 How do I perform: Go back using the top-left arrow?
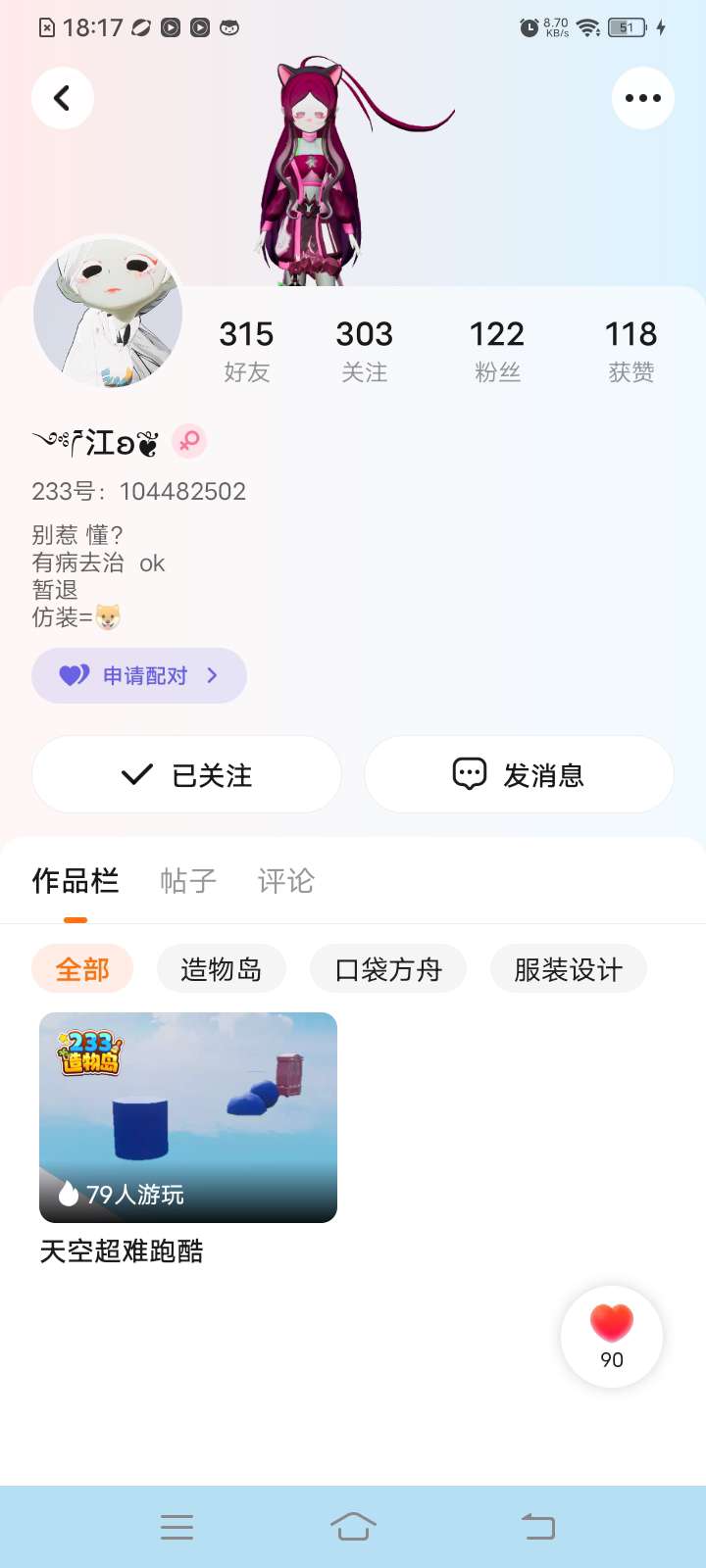click(62, 98)
